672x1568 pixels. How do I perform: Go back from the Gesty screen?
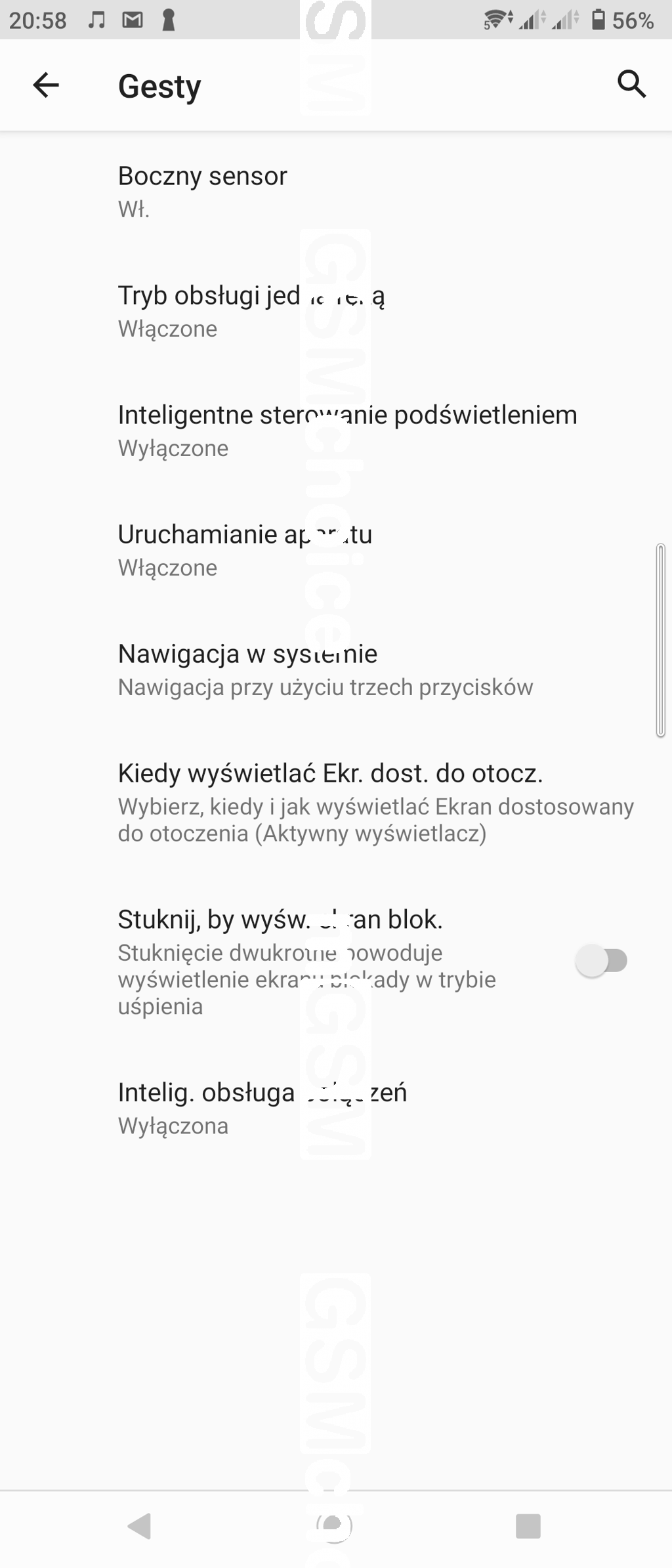click(x=46, y=85)
